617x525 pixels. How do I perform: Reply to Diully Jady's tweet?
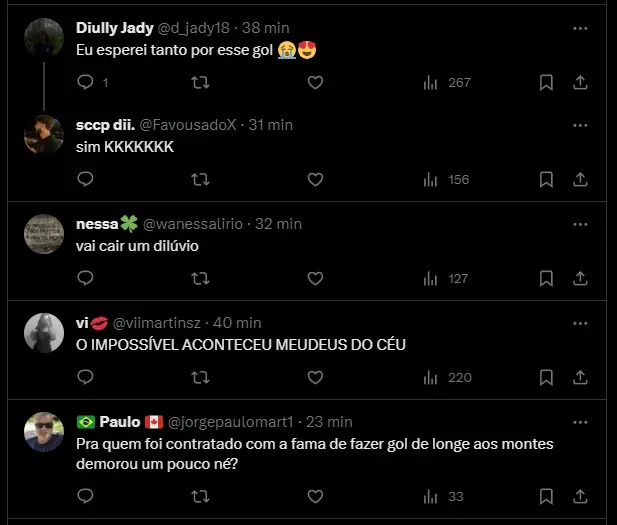[x=85, y=83]
